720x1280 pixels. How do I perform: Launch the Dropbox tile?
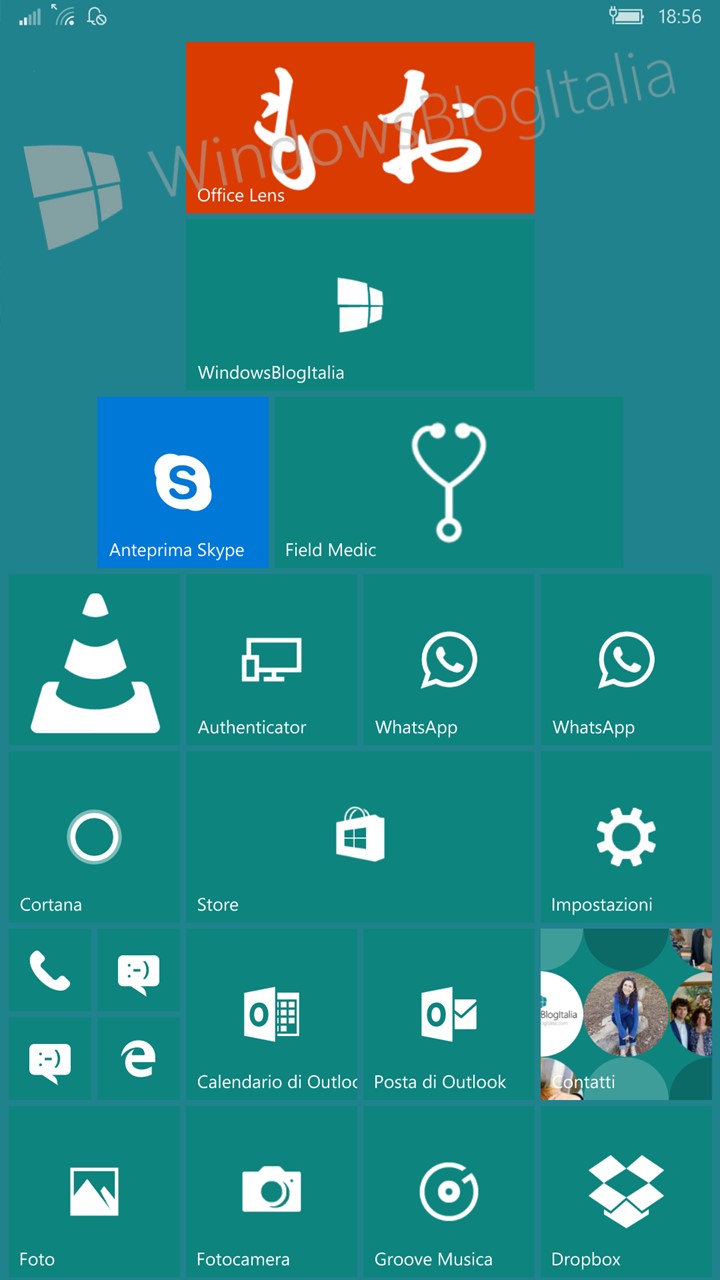pyautogui.click(x=626, y=1192)
